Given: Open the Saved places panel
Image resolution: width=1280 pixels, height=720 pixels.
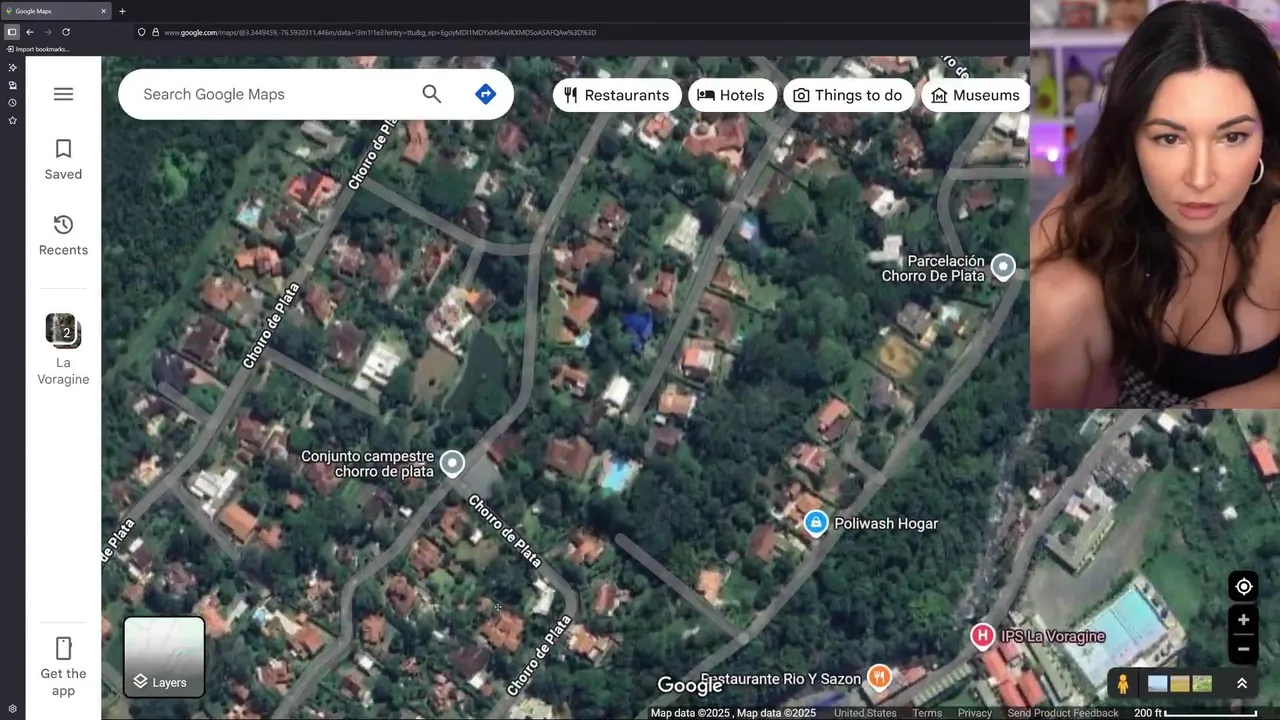Looking at the screenshot, I should pyautogui.click(x=63, y=159).
